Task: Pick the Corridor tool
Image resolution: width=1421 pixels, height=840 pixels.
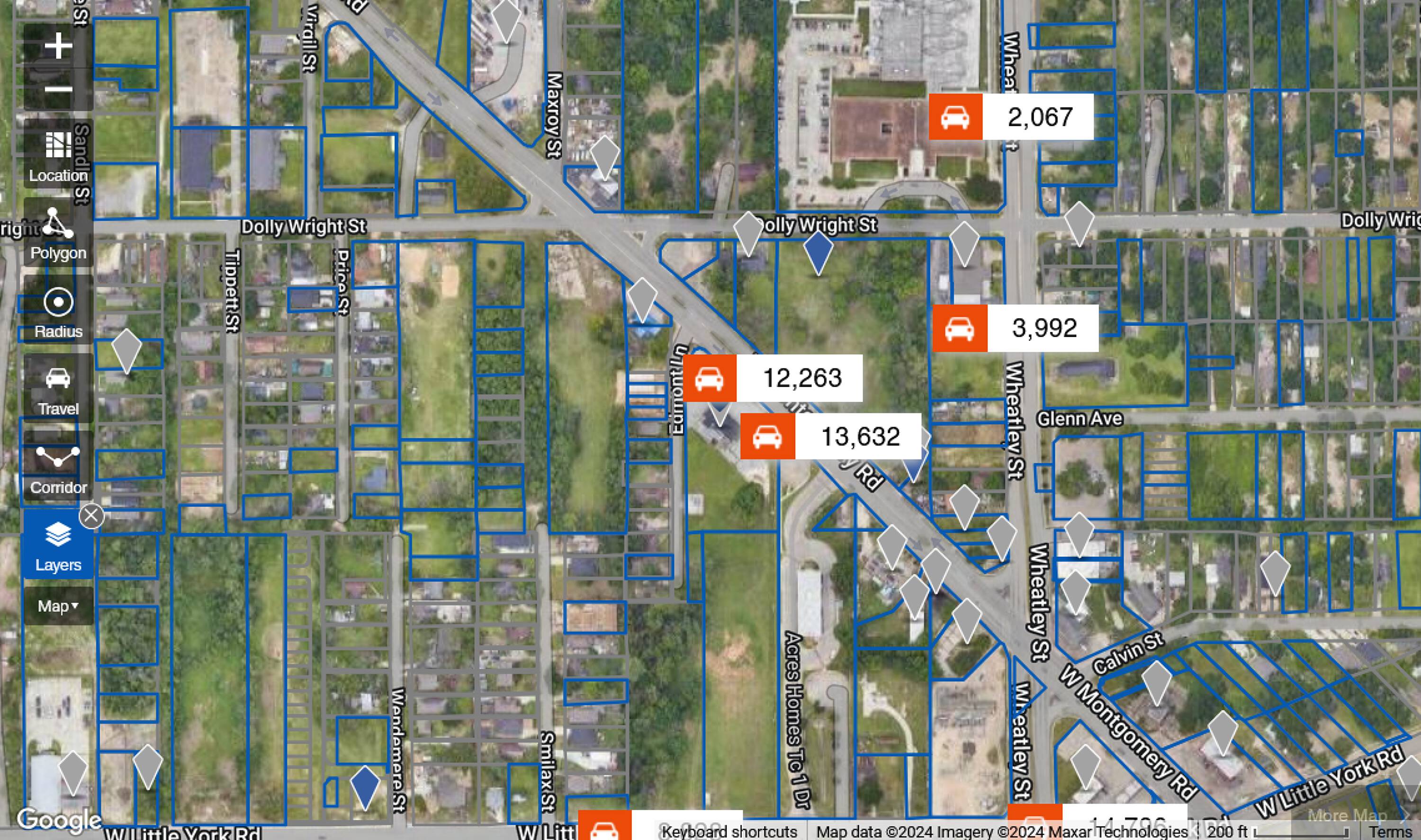Action: 58,467
